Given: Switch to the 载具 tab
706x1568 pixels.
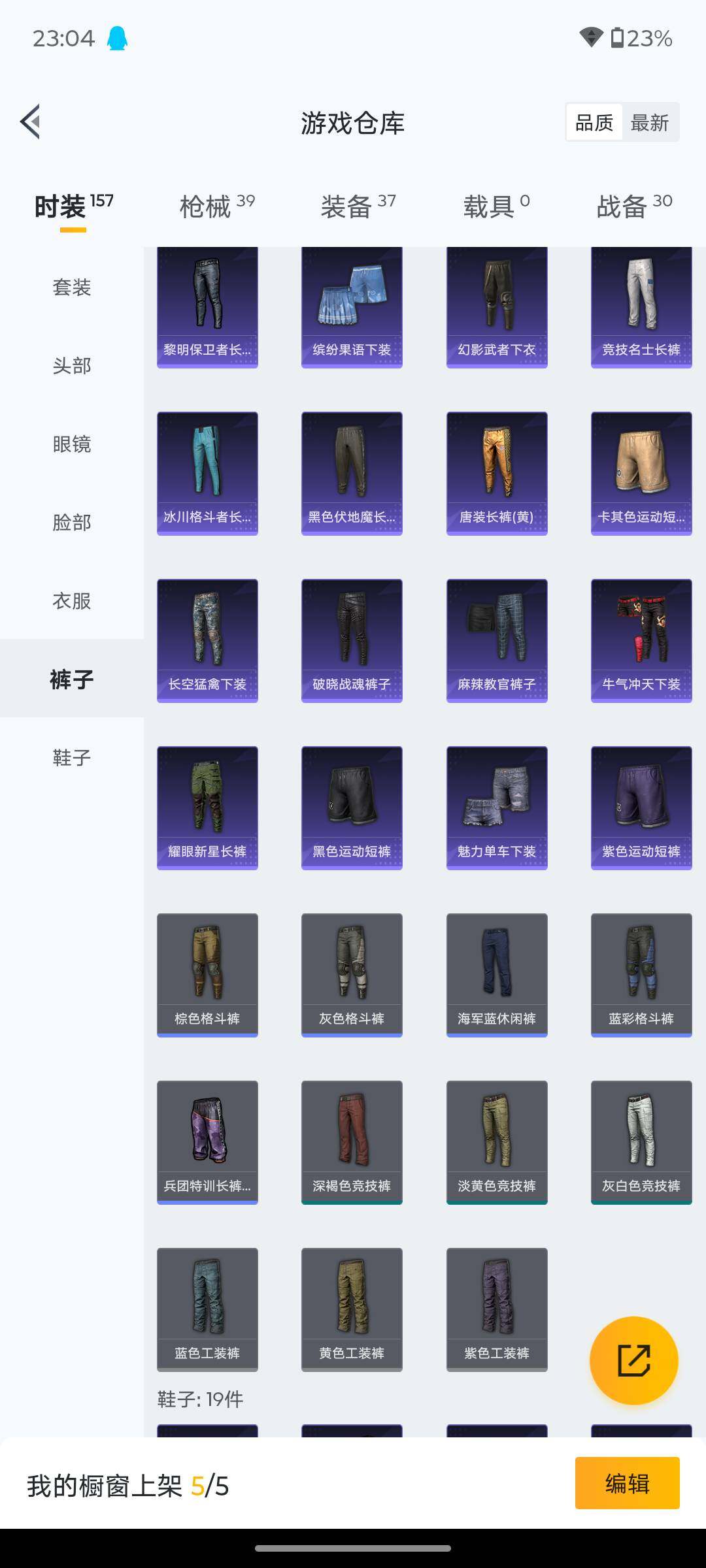Looking at the screenshot, I should (x=496, y=206).
